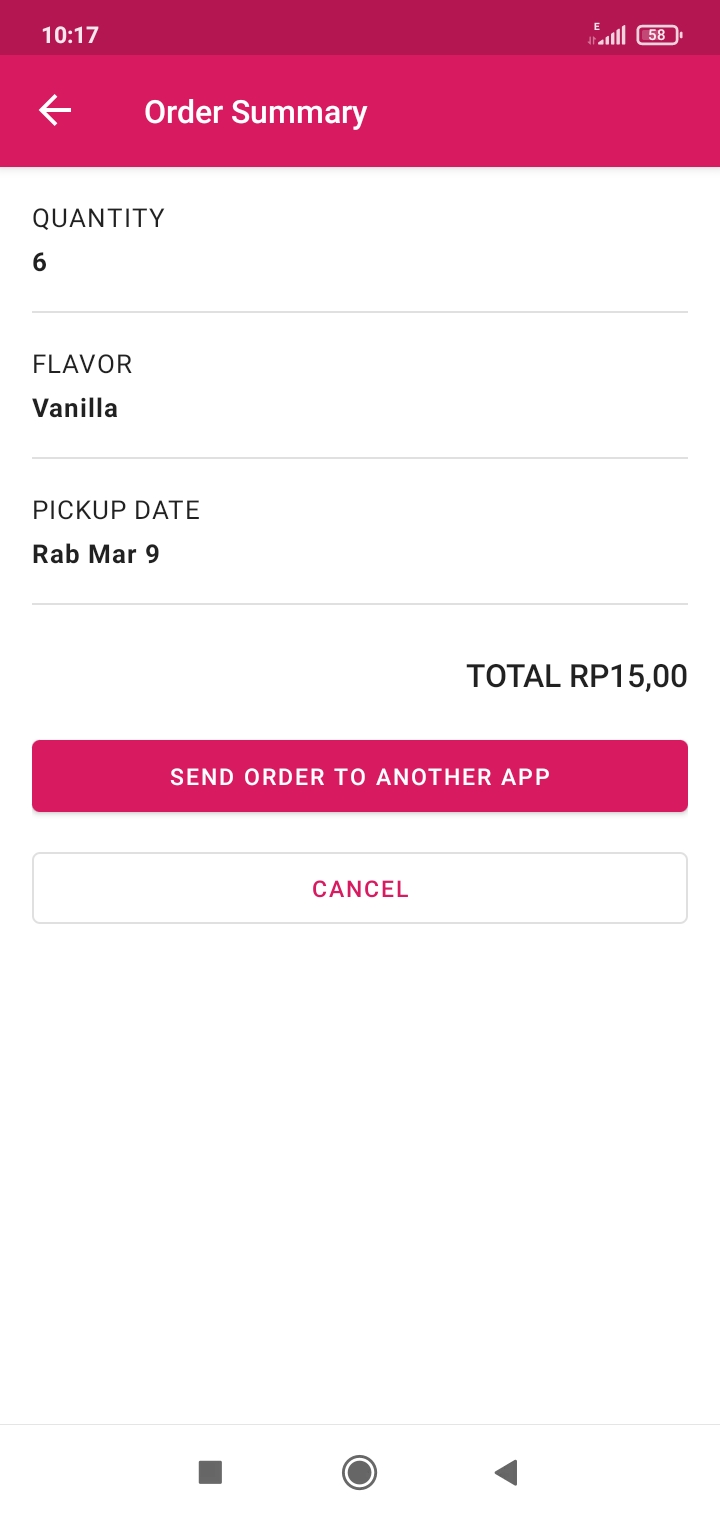Select the QUANTITY field showing 6
Image resolution: width=720 pixels, height=1520 pixels.
coord(40,262)
